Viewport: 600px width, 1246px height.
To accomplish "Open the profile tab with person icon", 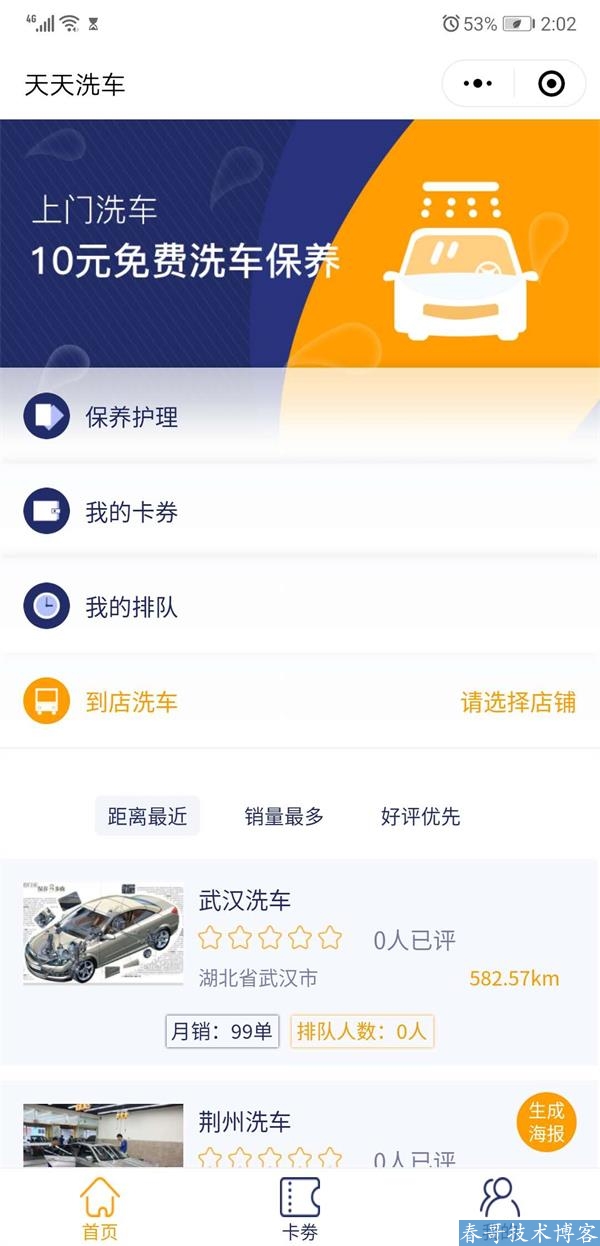I will click(499, 1200).
